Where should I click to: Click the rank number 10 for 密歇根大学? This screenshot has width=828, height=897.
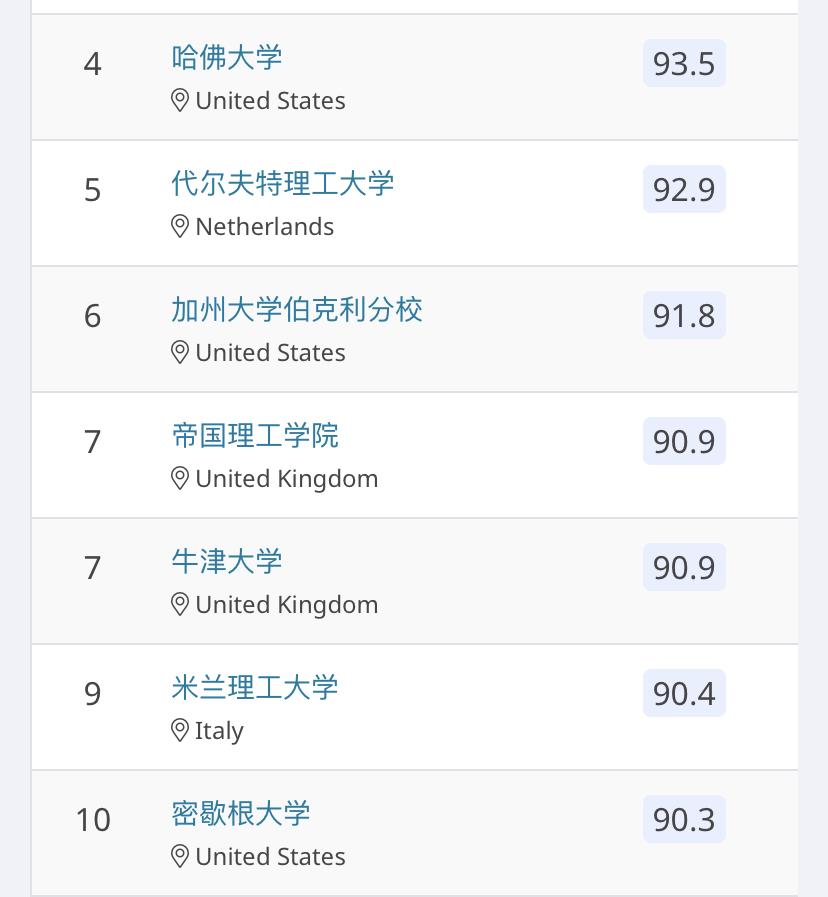[92, 819]
